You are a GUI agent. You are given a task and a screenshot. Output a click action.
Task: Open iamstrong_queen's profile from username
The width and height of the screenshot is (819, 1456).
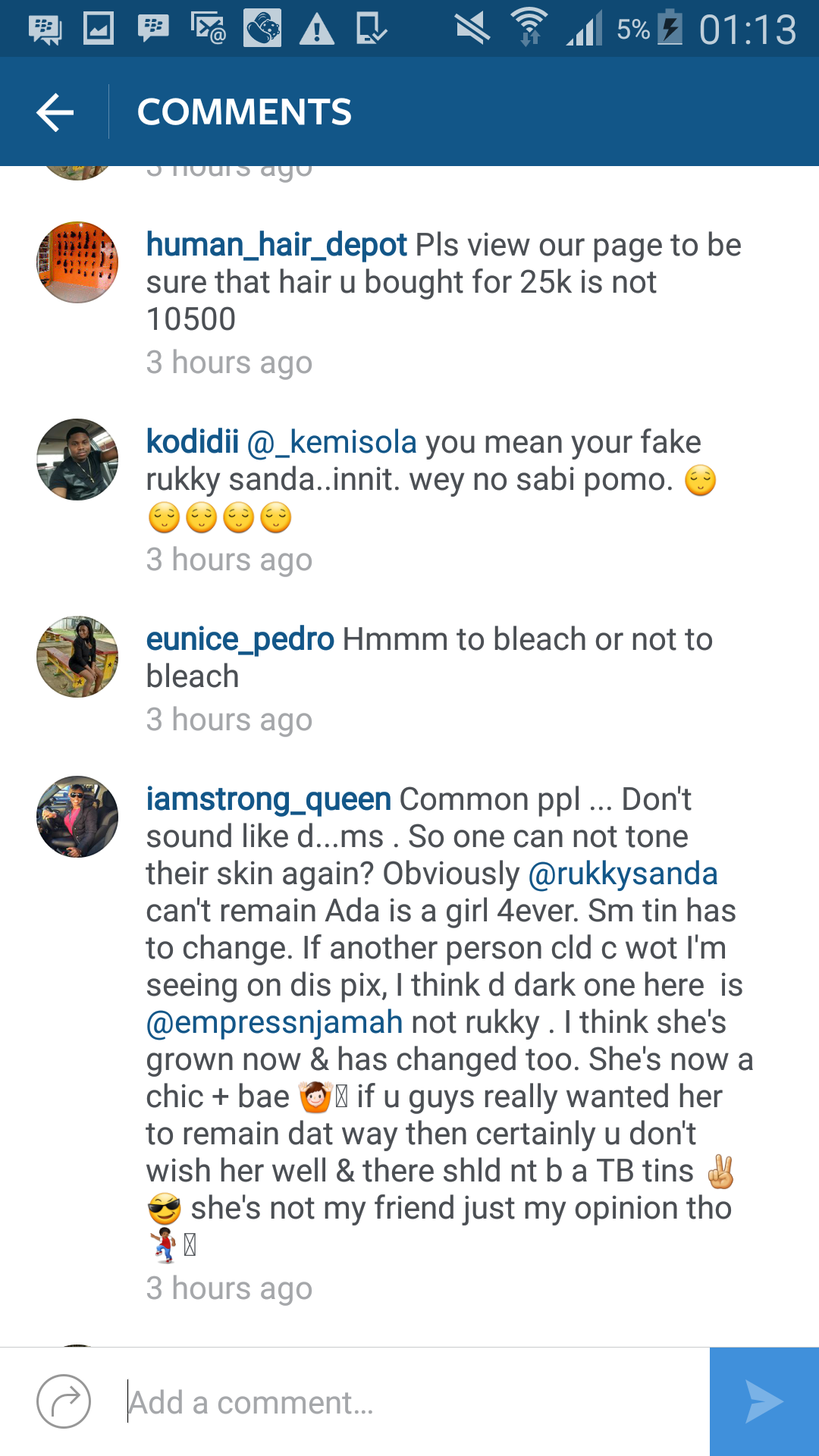click(x=268, y=799)
